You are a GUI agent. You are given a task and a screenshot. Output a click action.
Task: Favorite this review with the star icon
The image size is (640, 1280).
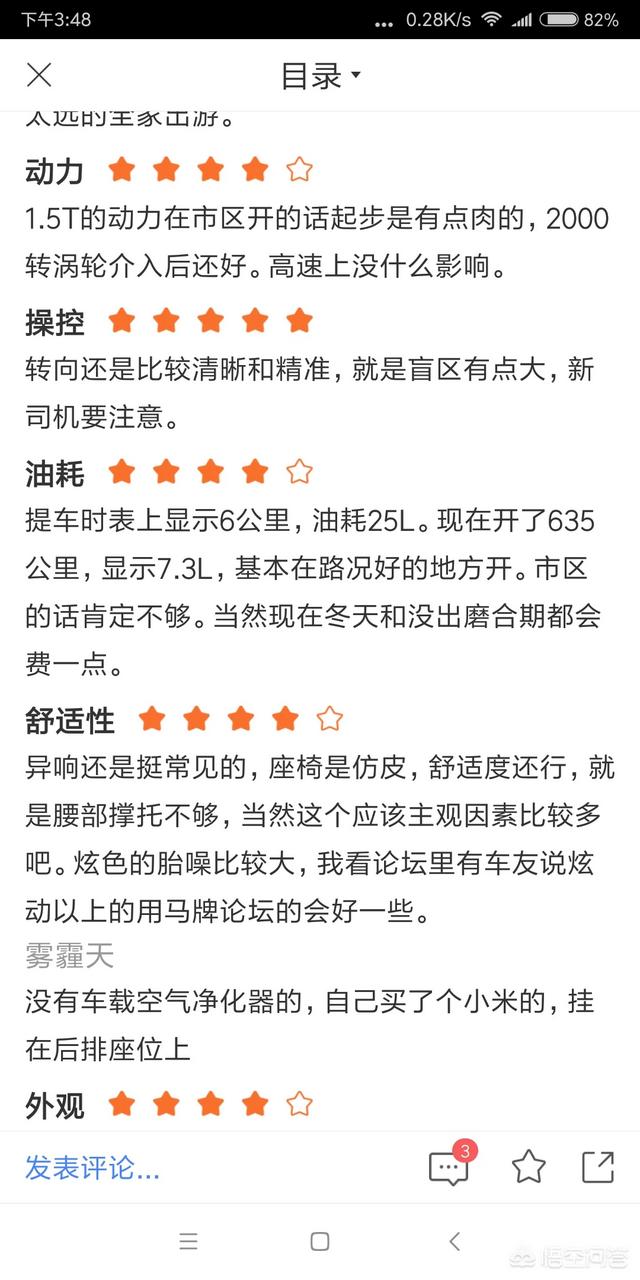point(528,1167)
